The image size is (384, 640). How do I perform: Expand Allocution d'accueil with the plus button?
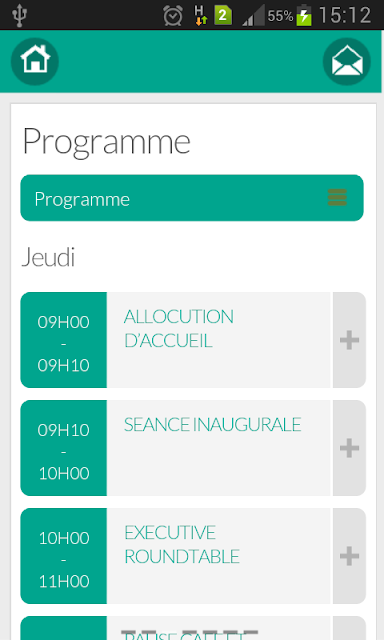click(x=349, y=340)
